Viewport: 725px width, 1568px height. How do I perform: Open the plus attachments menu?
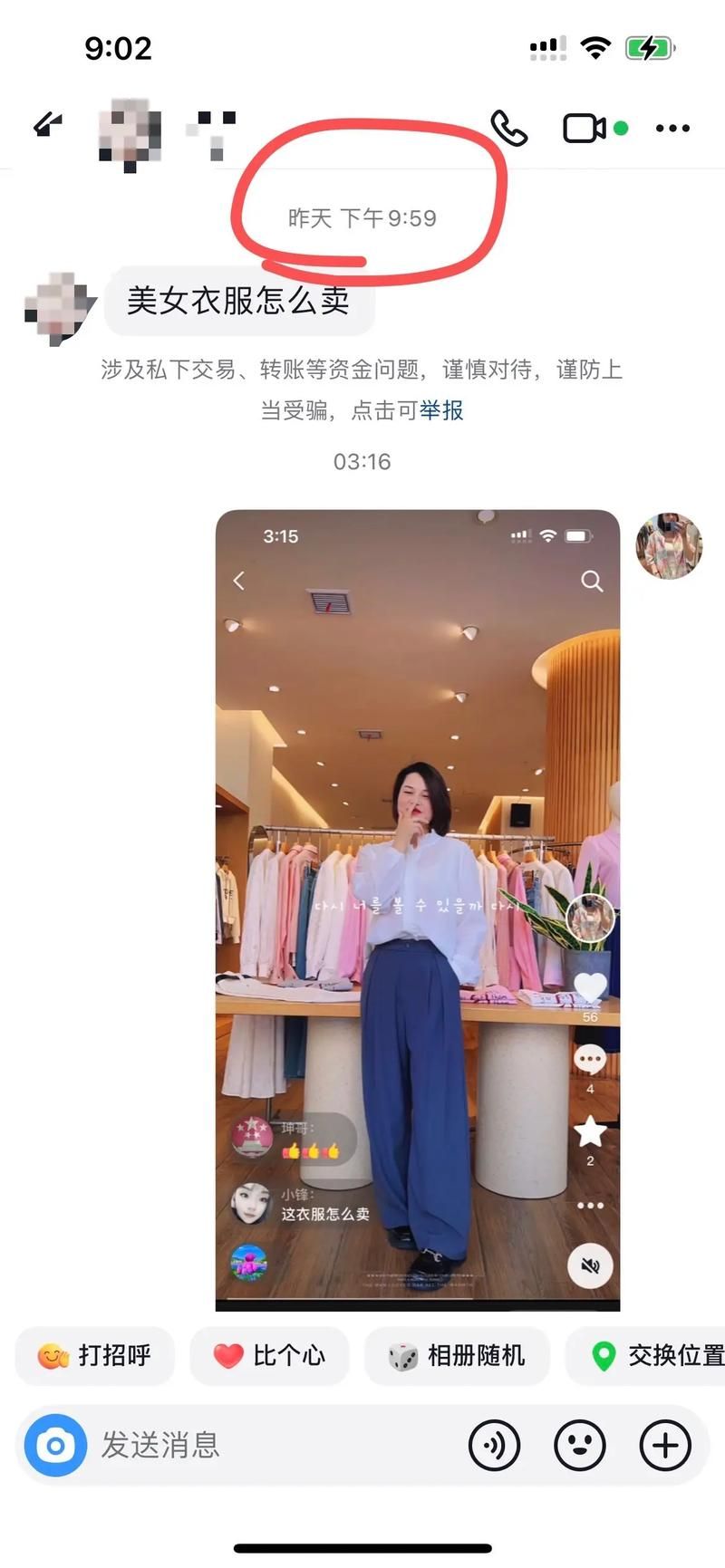[664, 1445]
